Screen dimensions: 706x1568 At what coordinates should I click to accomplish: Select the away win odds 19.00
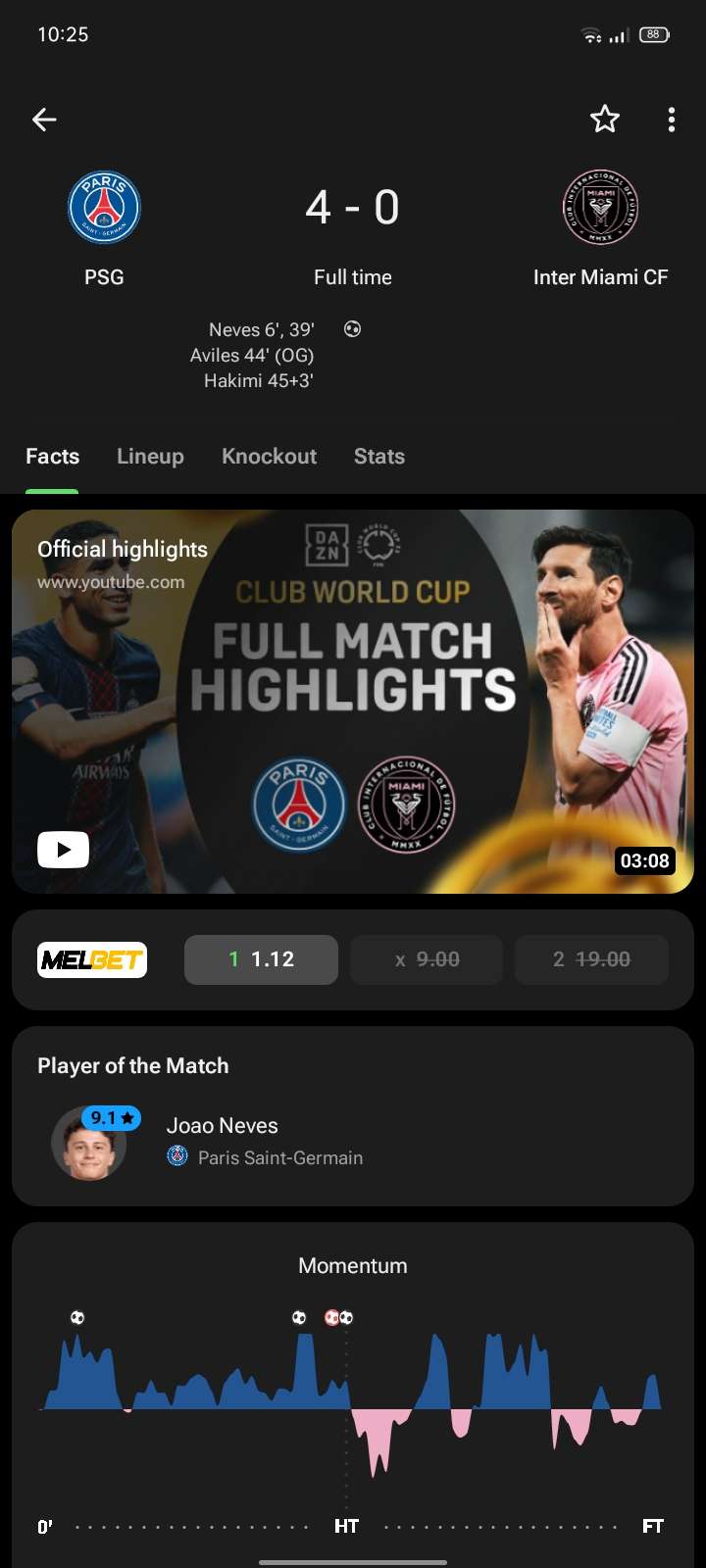[x=591, y=959]
